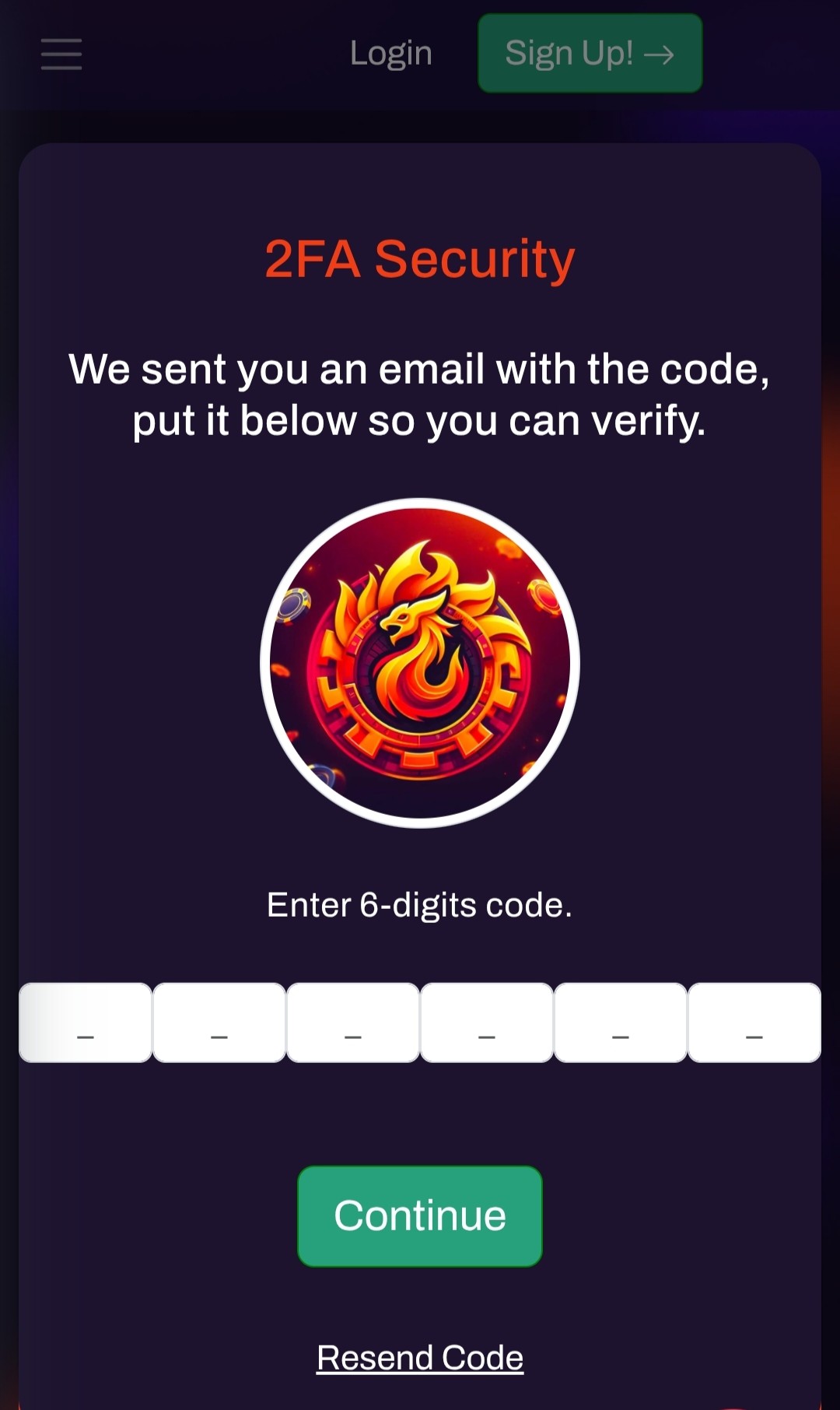Open the hamburger menu
Viewport: 840px width, 1410px height.
click(61, 54)
